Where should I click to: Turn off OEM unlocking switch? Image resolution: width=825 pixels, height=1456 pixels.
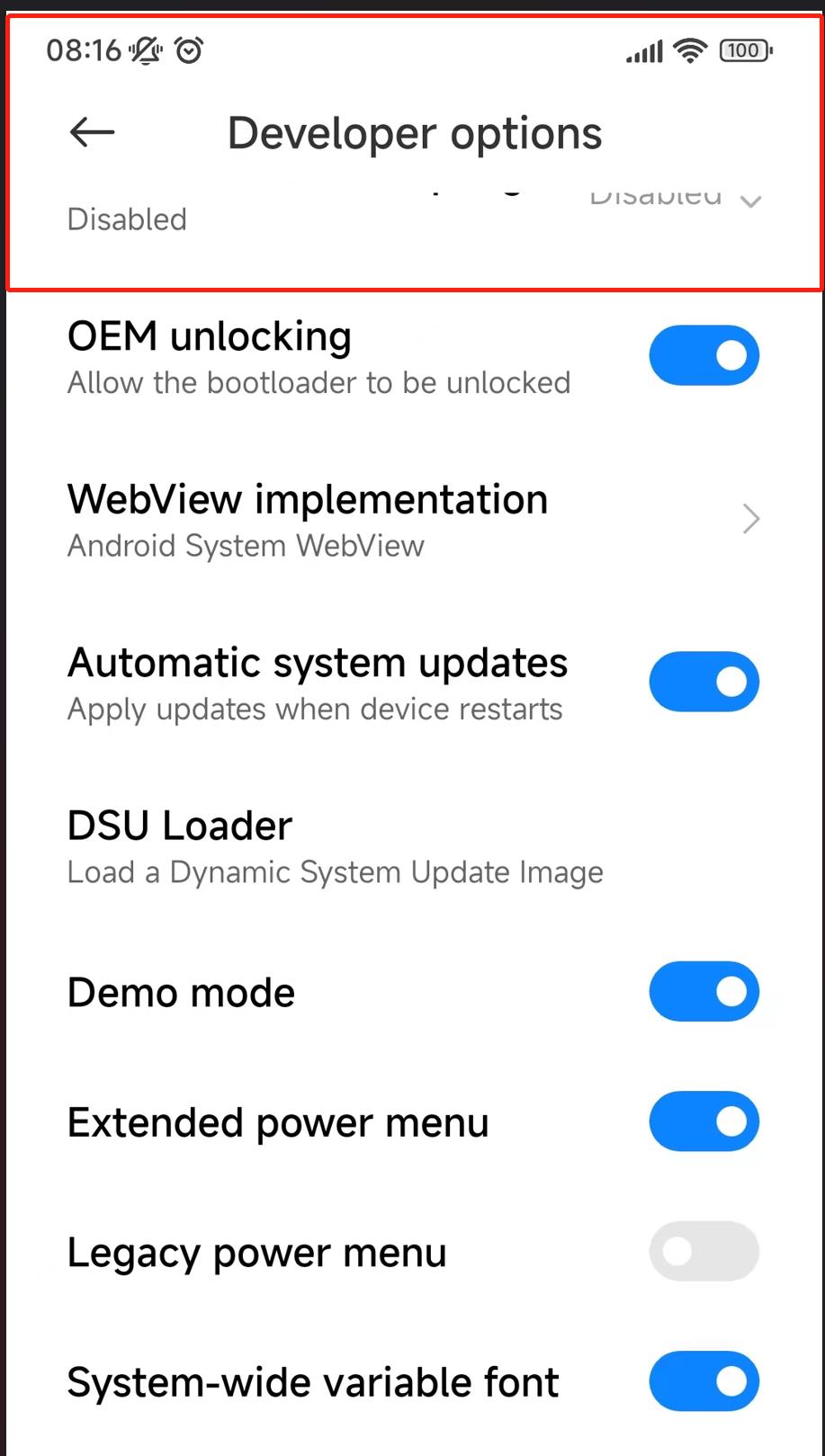(704, 355)
